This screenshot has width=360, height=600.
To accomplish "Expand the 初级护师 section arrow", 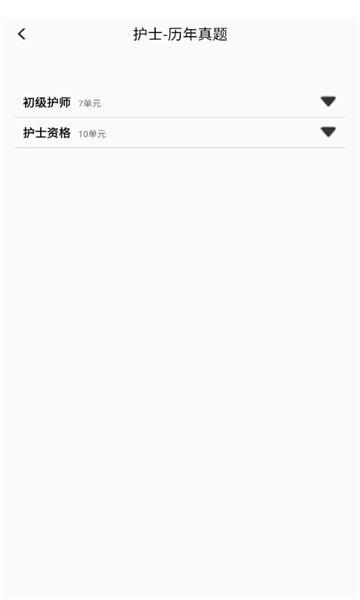I will 328,101.
